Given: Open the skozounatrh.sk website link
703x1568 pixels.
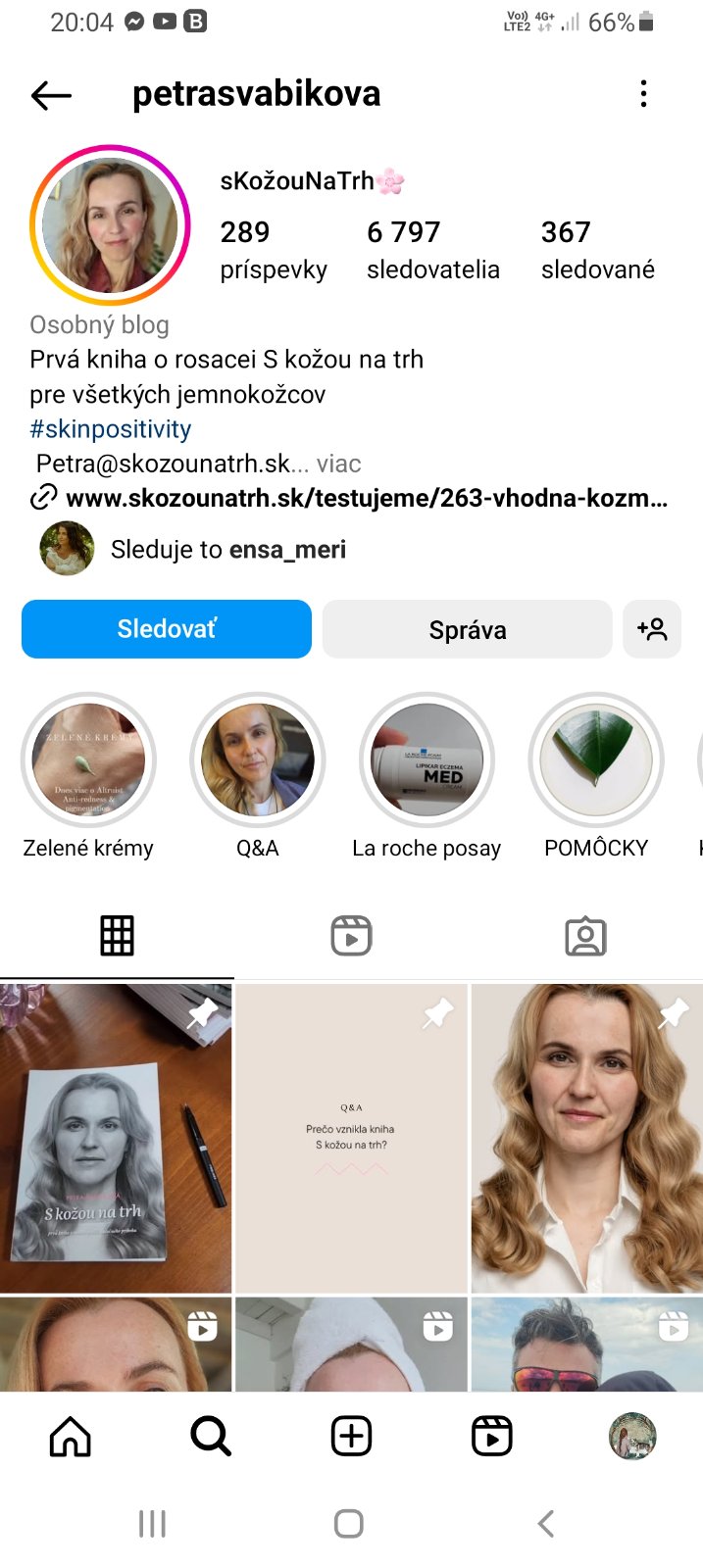Looking at the screenshot, I should coord(365,498).
